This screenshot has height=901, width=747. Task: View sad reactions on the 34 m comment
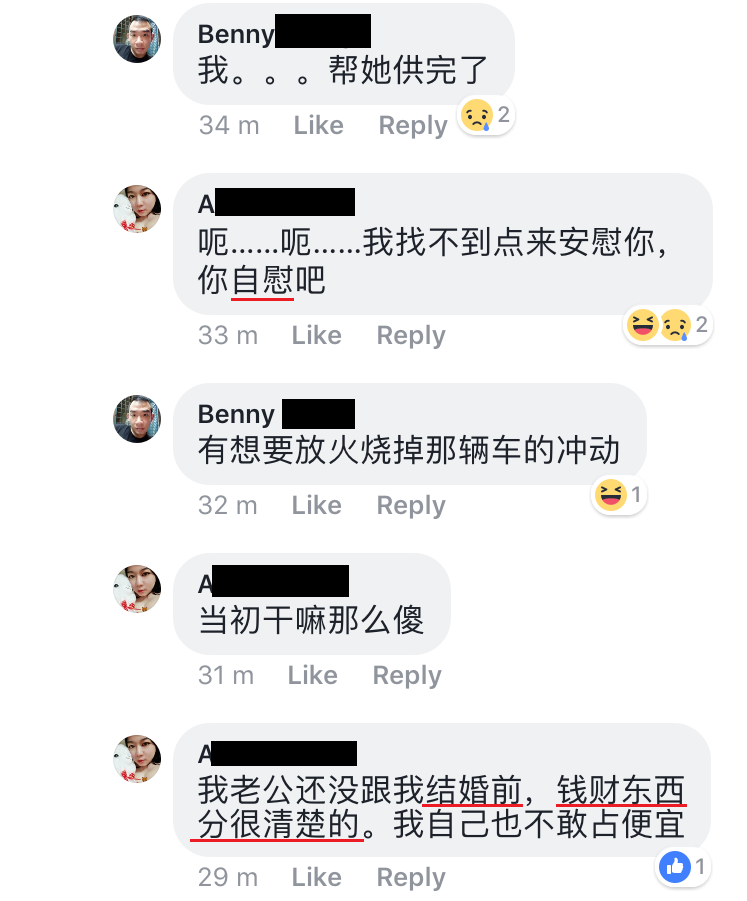(x=486, y=117)
